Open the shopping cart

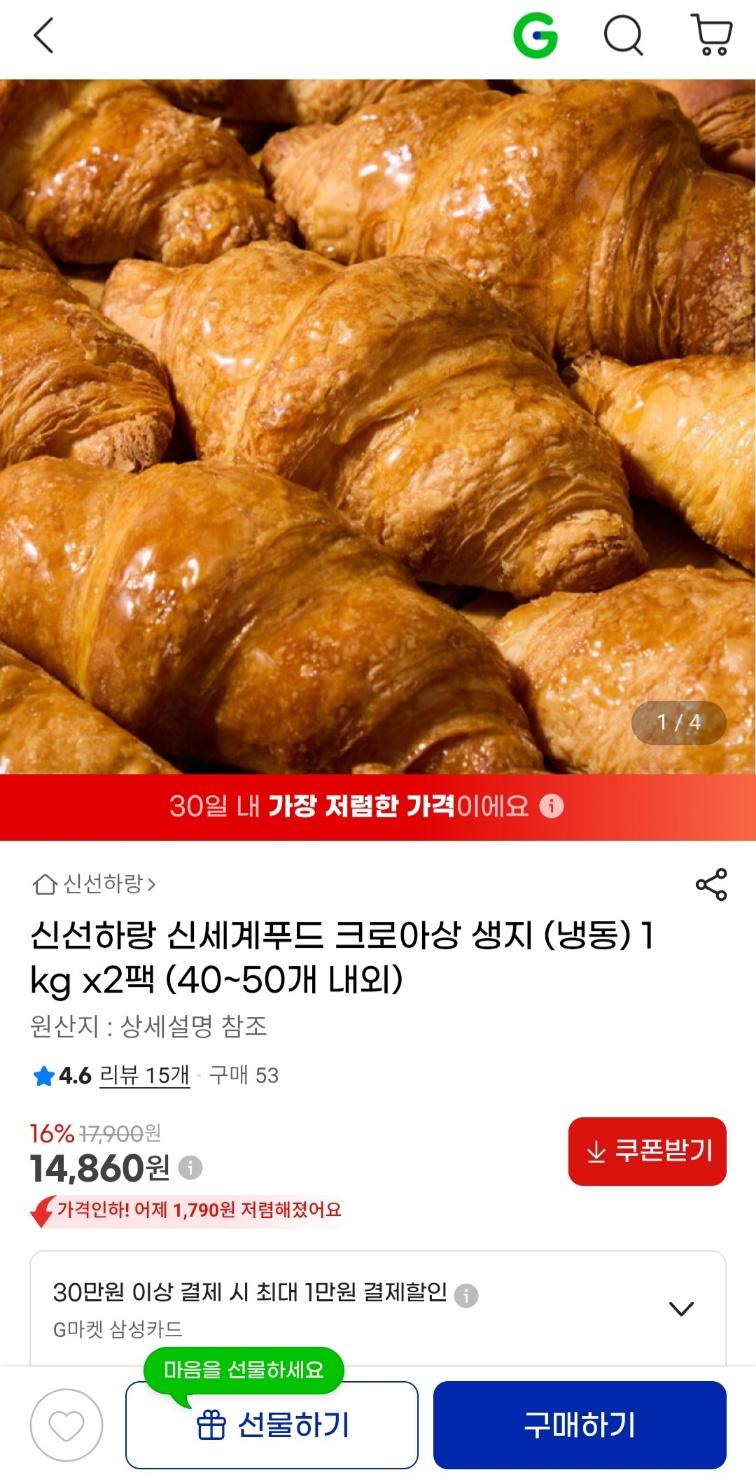[711, 36]
